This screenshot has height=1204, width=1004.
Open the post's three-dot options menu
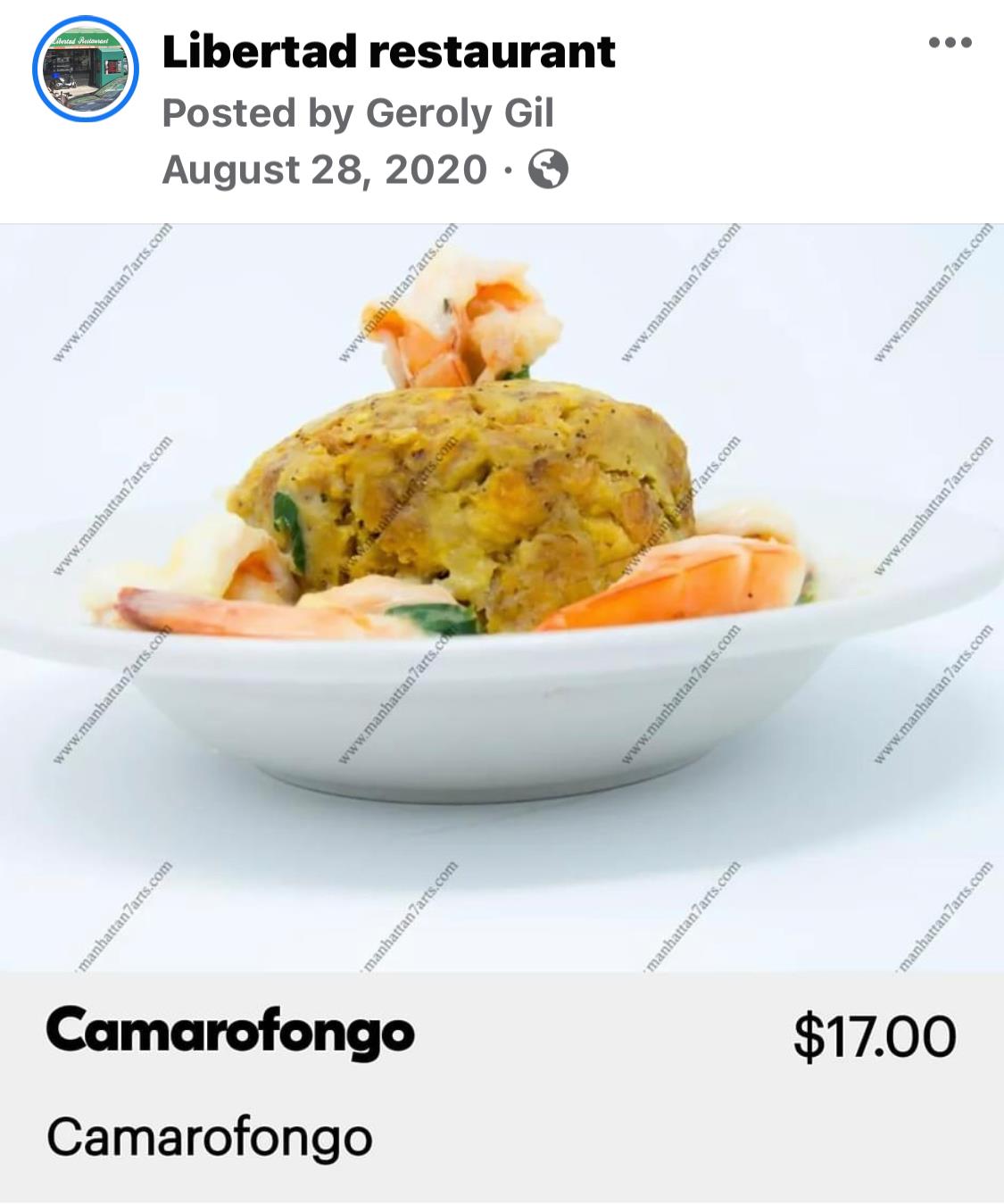coord(950,43)
